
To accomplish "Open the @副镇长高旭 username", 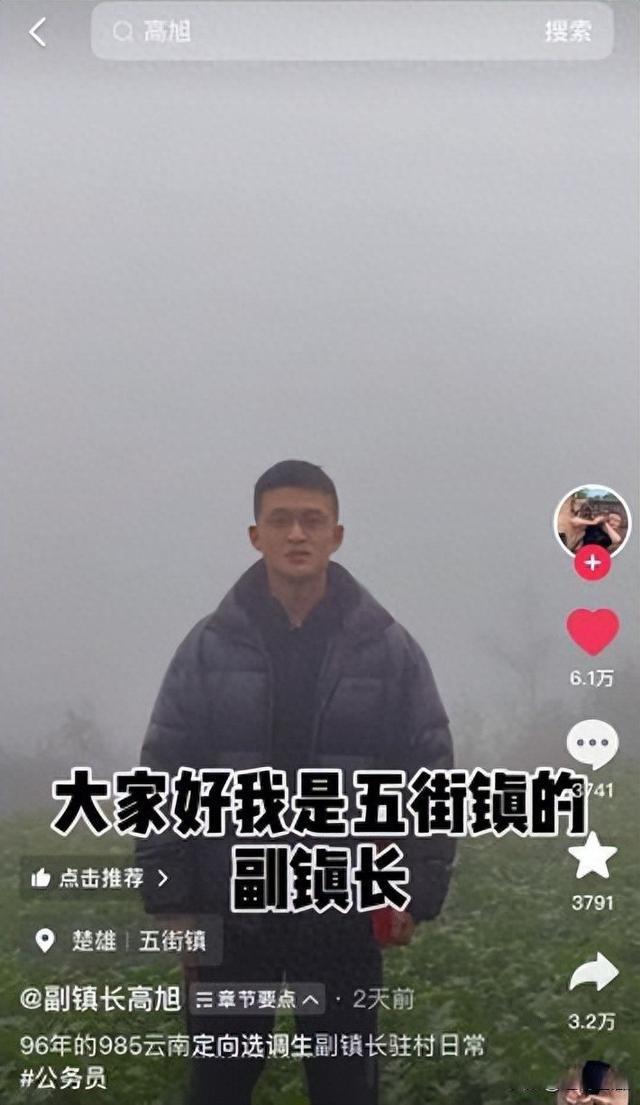I will (x=100, y=998).
